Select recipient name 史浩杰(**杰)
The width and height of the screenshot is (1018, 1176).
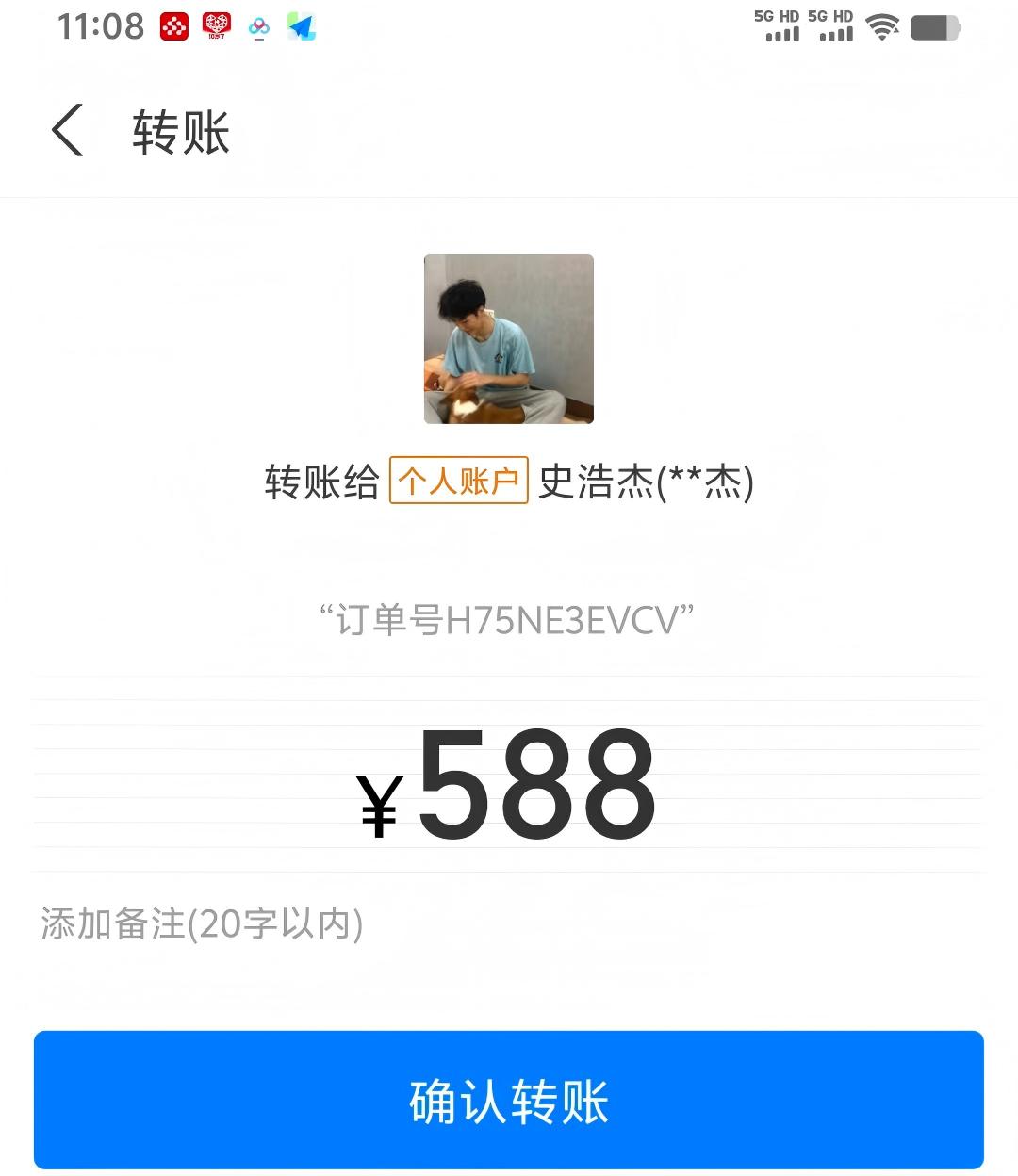(646, 482)
